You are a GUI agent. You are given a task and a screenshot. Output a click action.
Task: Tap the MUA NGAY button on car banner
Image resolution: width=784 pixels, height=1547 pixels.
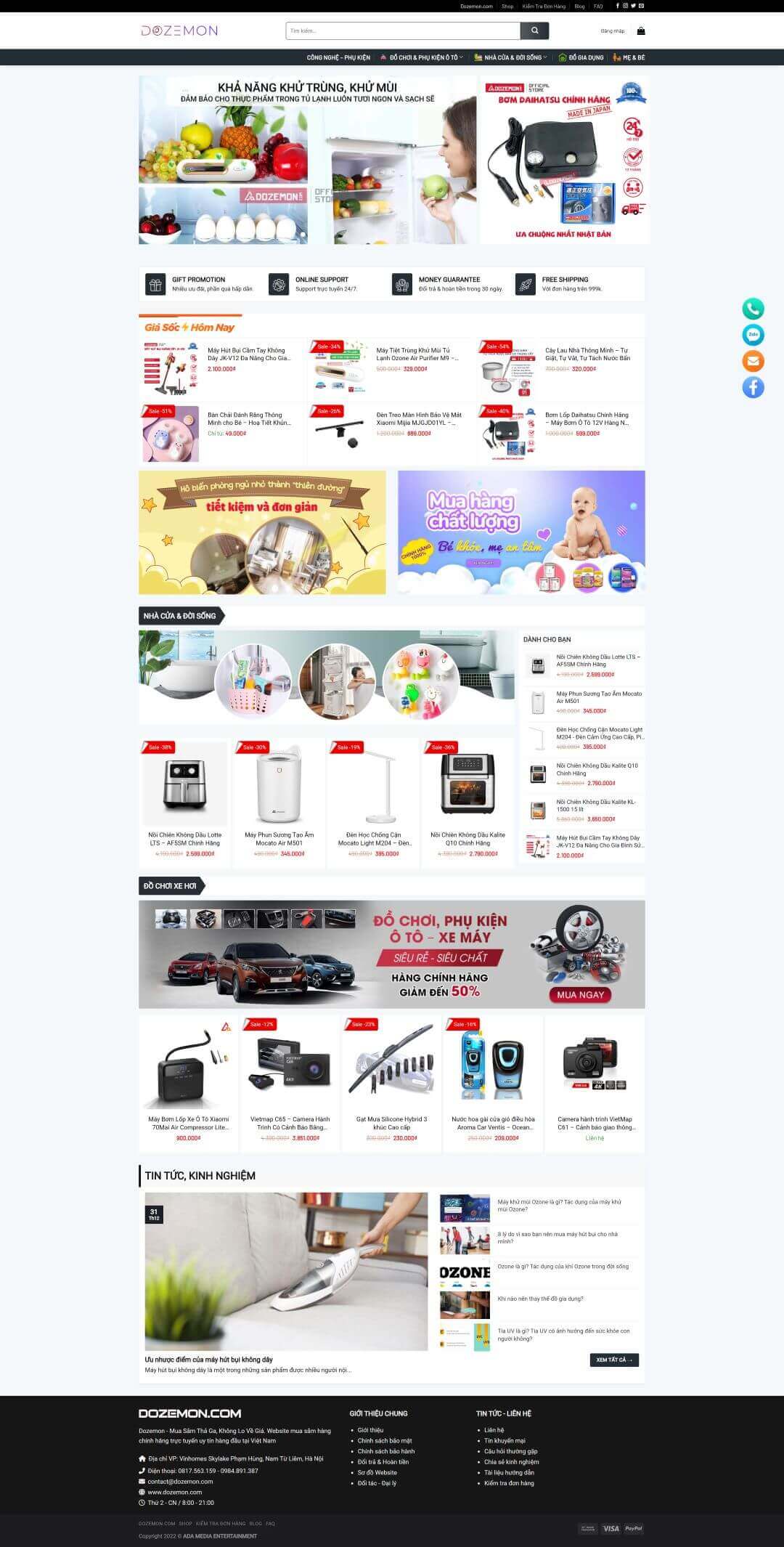tap(580, 994)
